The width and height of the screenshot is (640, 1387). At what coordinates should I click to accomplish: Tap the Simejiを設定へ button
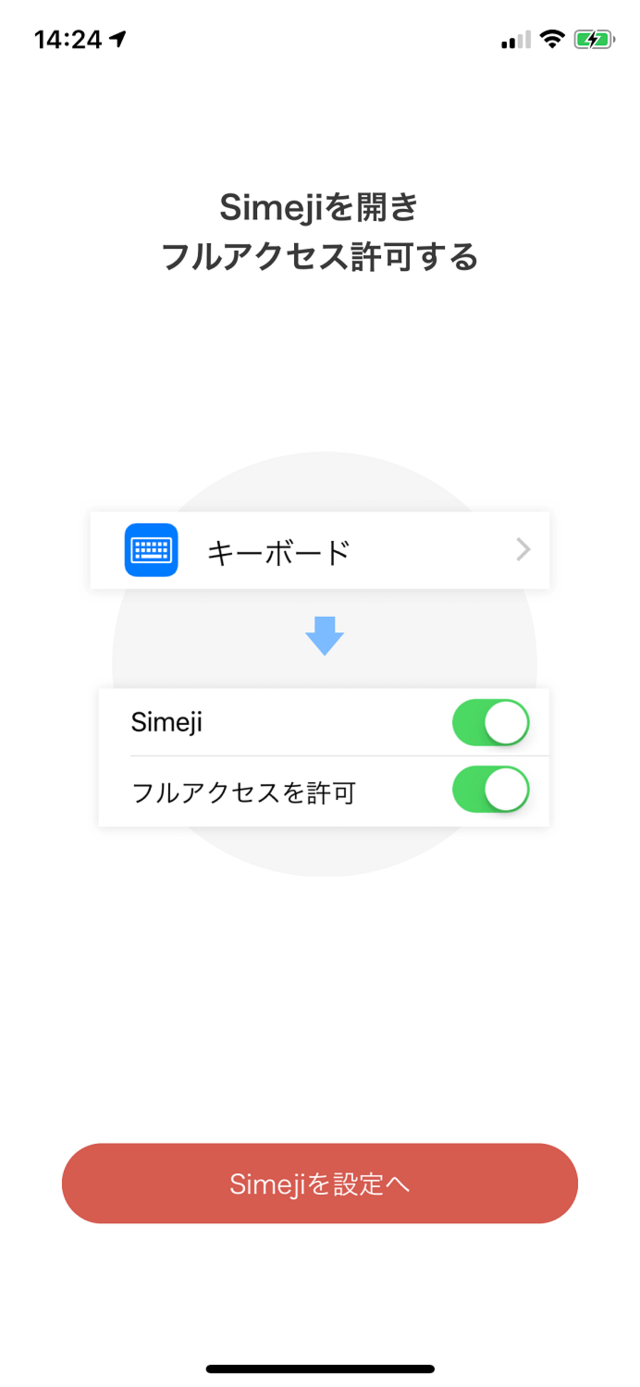pyautogui.click(x=320, y=1183)
